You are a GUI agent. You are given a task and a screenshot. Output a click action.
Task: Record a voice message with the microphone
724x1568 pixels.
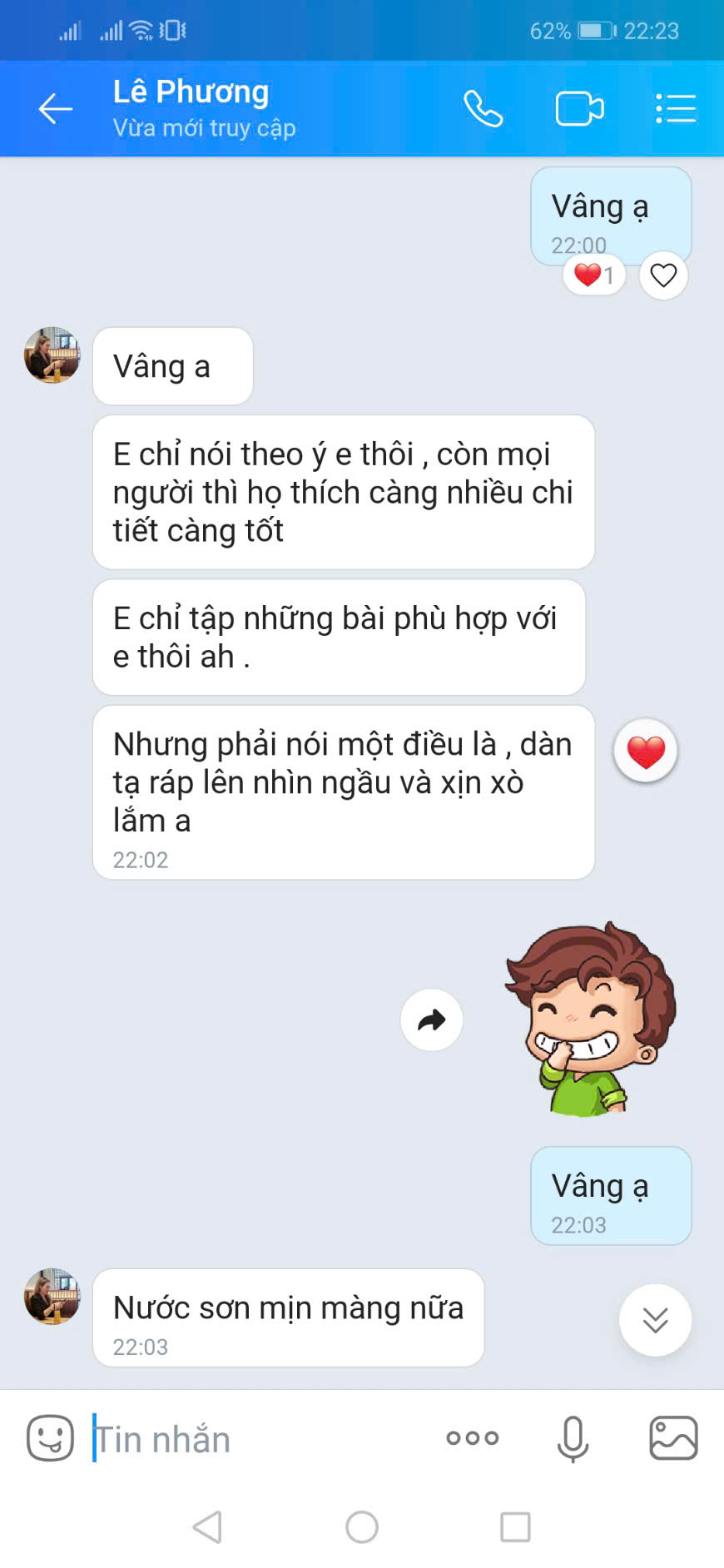point(573,1438)
